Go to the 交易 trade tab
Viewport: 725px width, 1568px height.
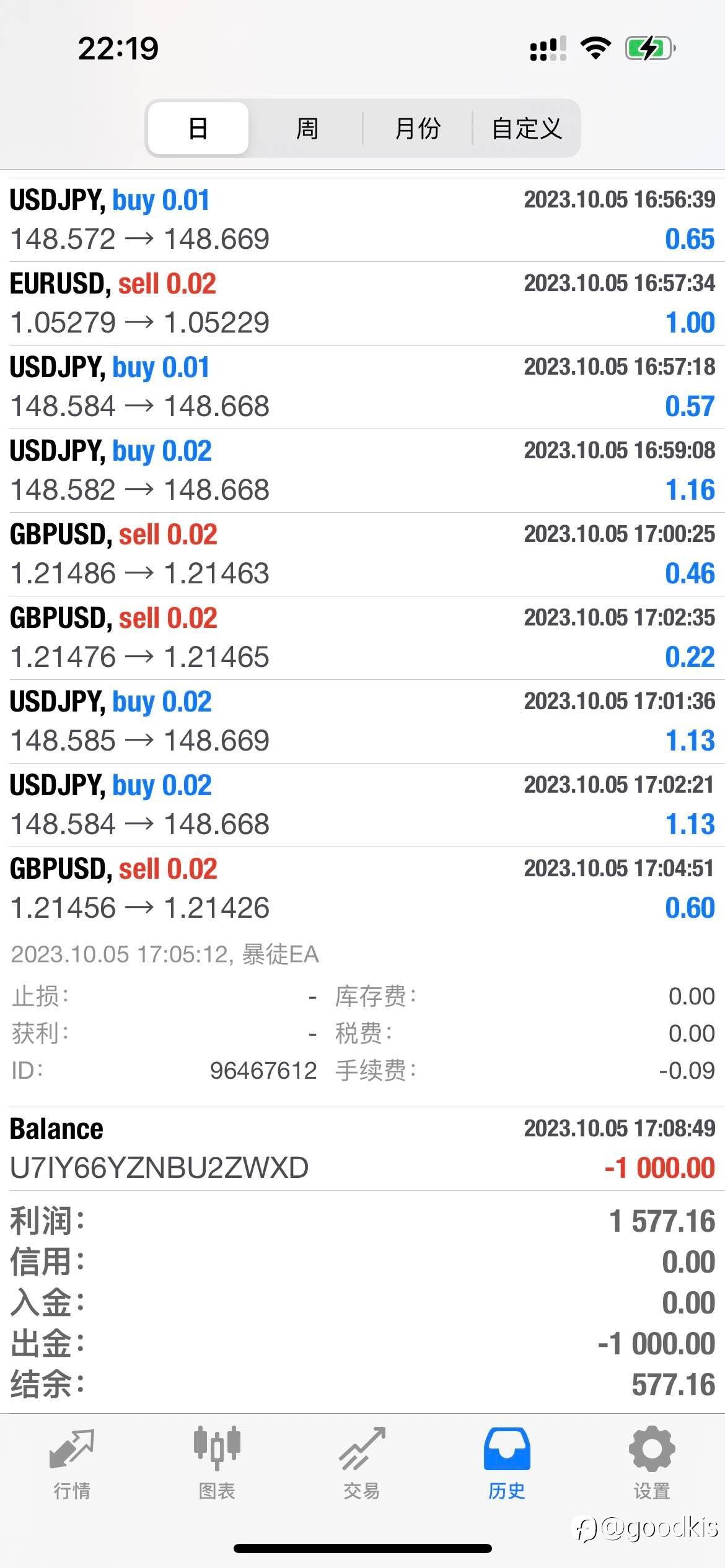pyautogui.click(x=362, y=1464)
